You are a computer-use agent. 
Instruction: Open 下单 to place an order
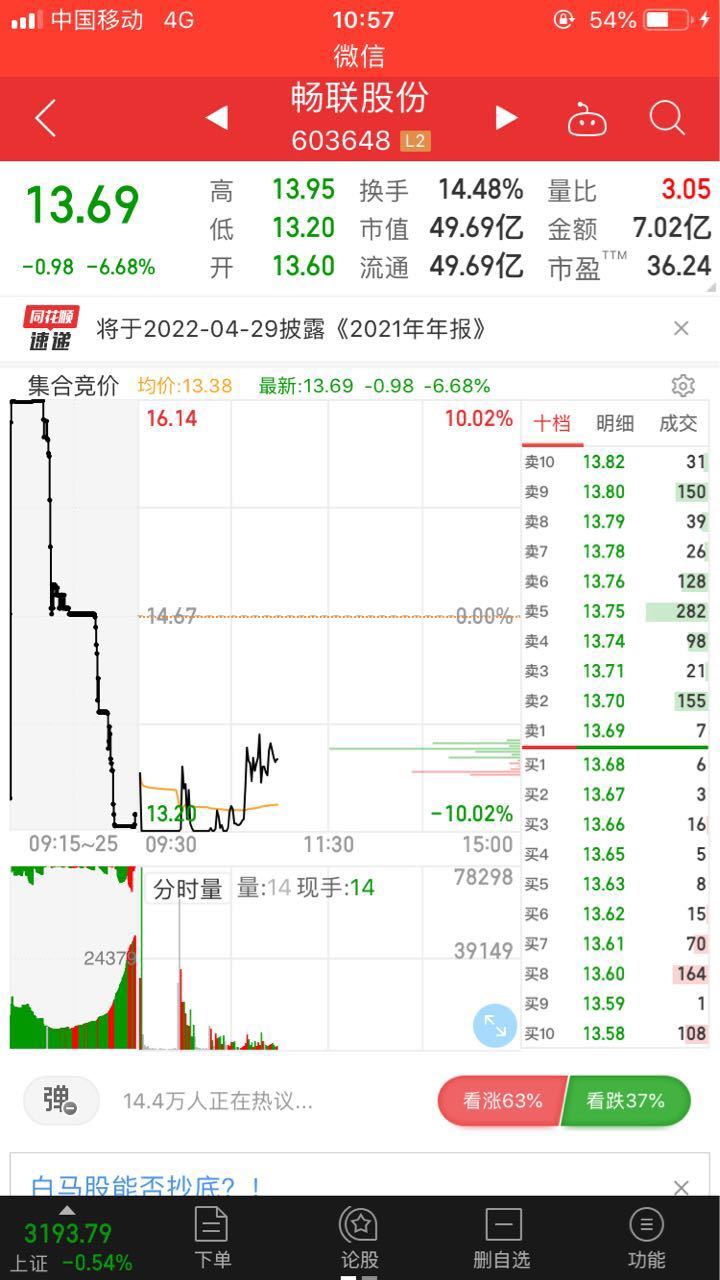212,1238
